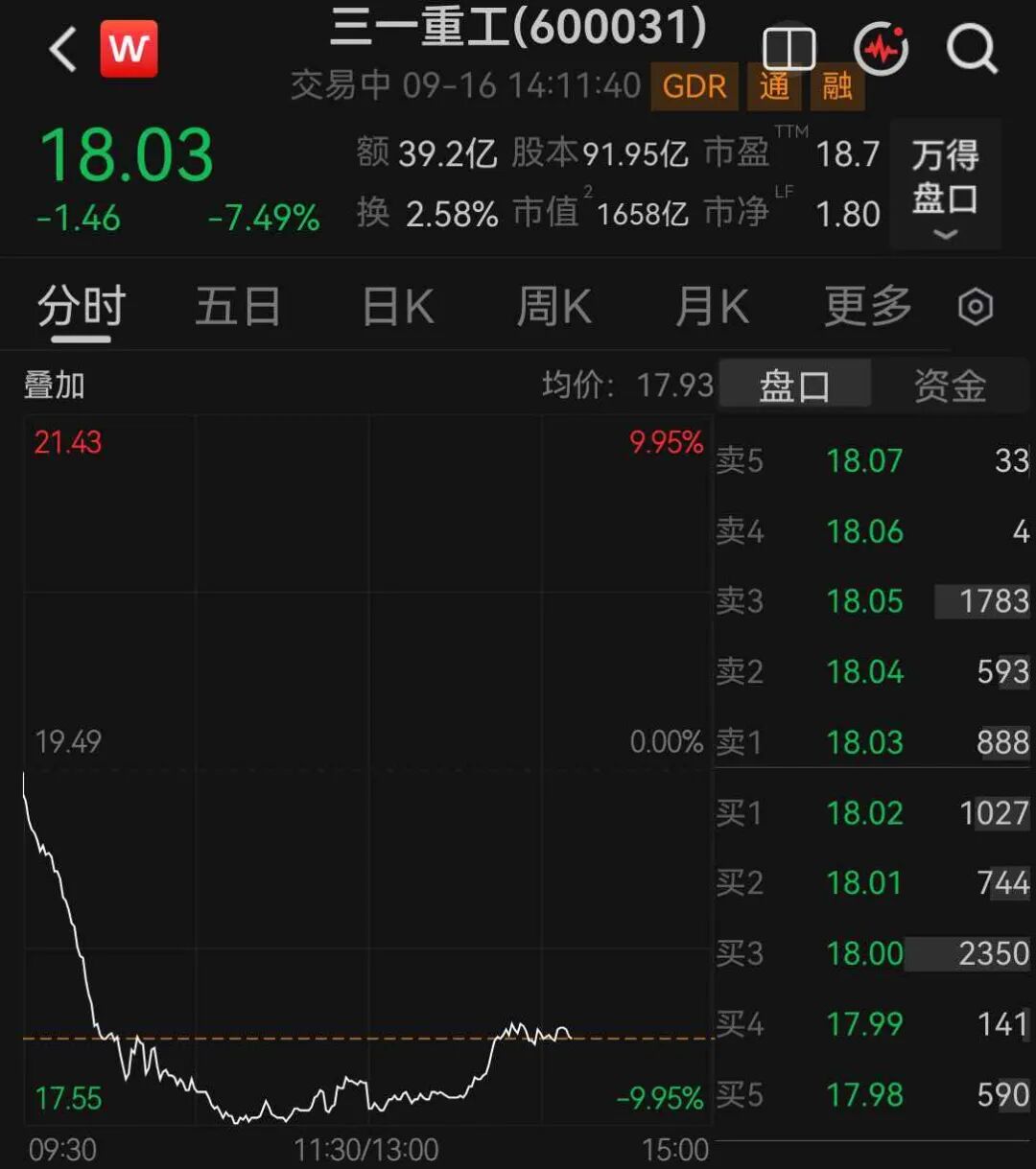Viewport: 1036px width, 1169px height.
Task: Go back using the top-left arrow
Action: click(63, 49)
